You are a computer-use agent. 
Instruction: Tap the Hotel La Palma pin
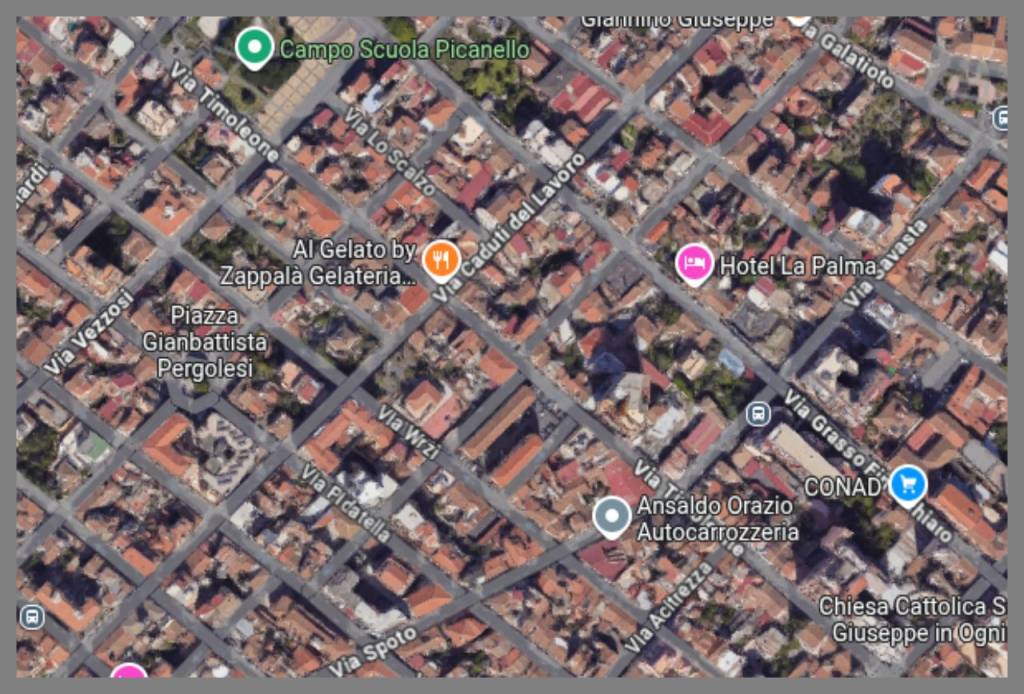695,264
